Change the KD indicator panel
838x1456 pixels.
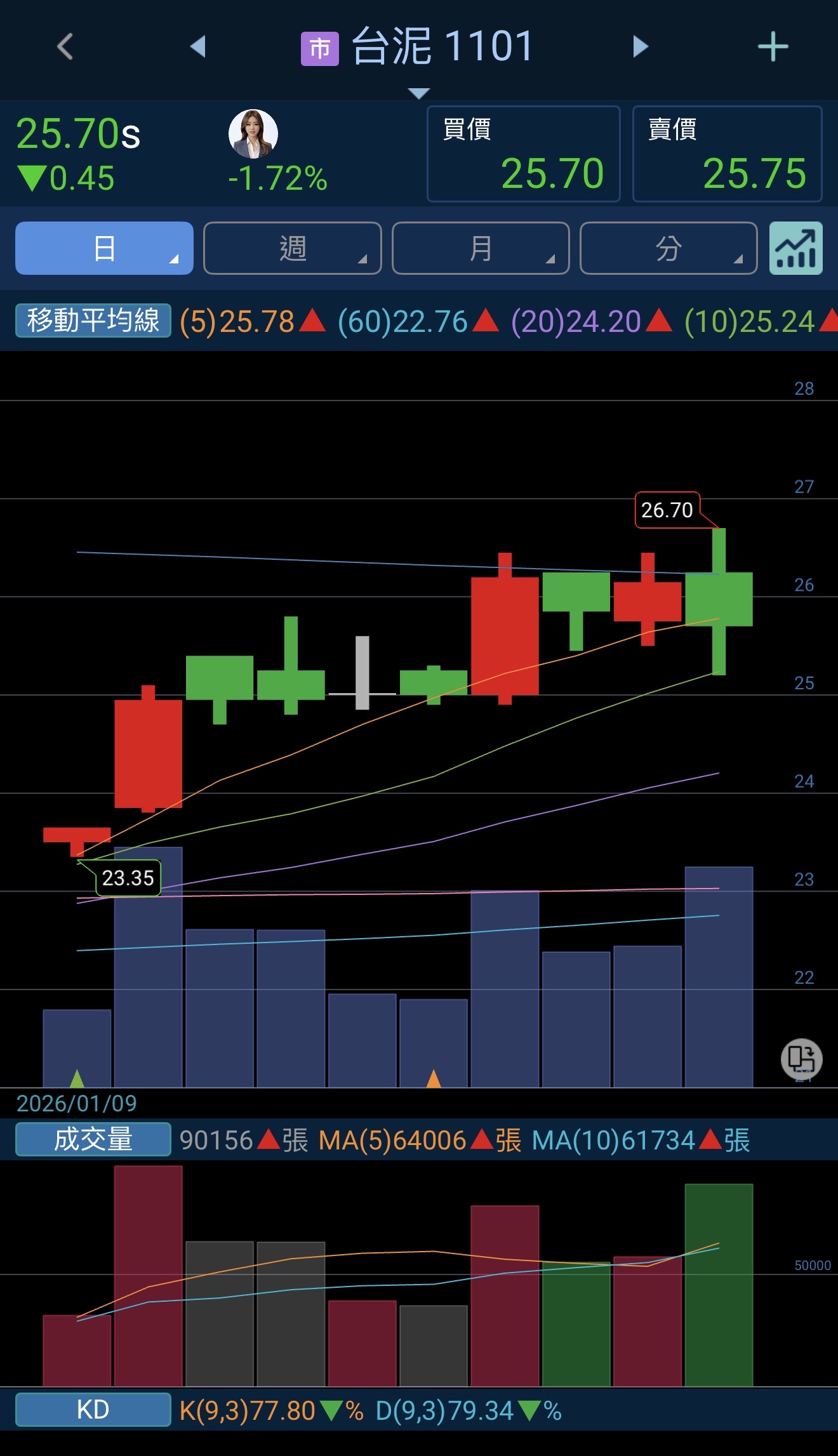click(x=93, y=1410)
